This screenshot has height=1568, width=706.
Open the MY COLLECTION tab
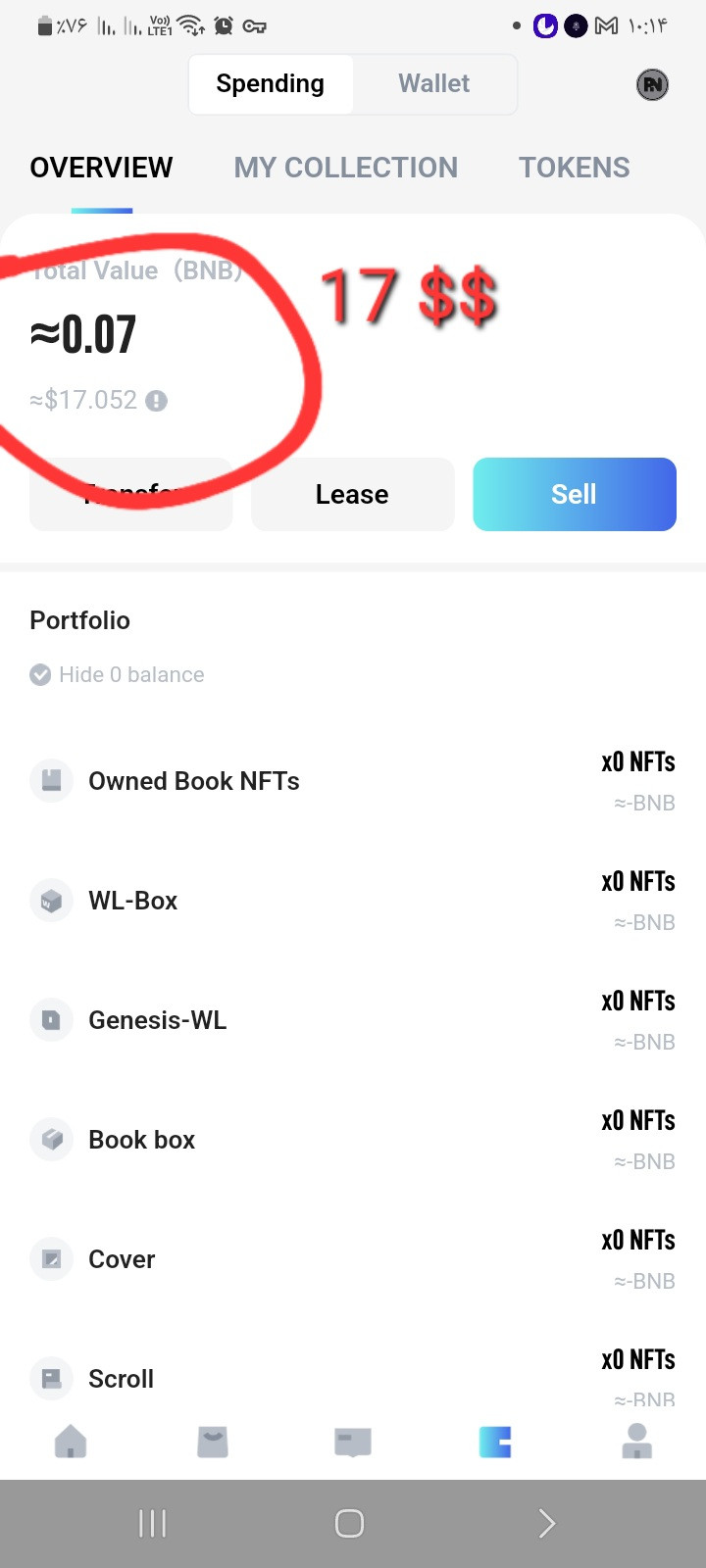345,168
